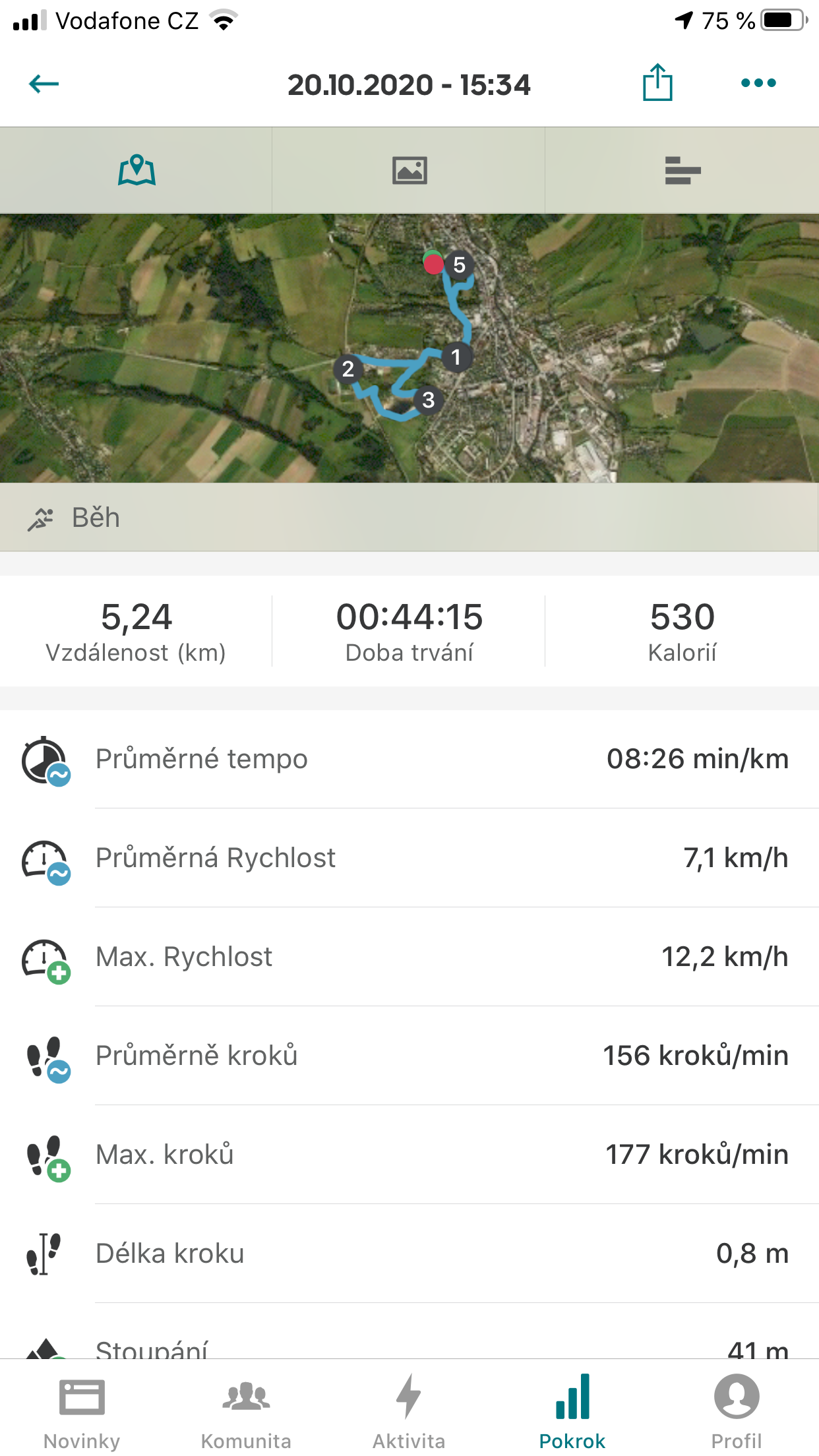Go back with the arrow icon
This screenshot has height=1456, width=819.
(44, 84)
